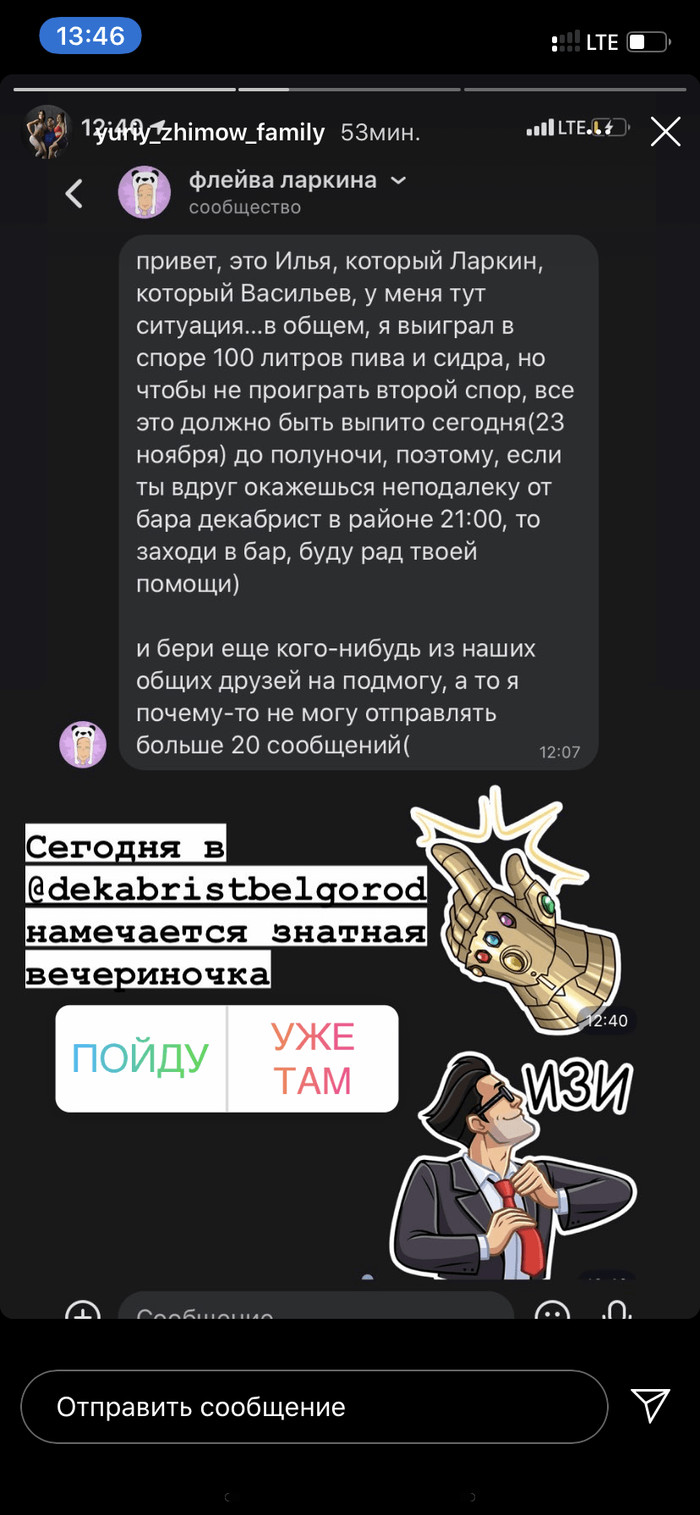Close the story with the X button

pos(665,131)
